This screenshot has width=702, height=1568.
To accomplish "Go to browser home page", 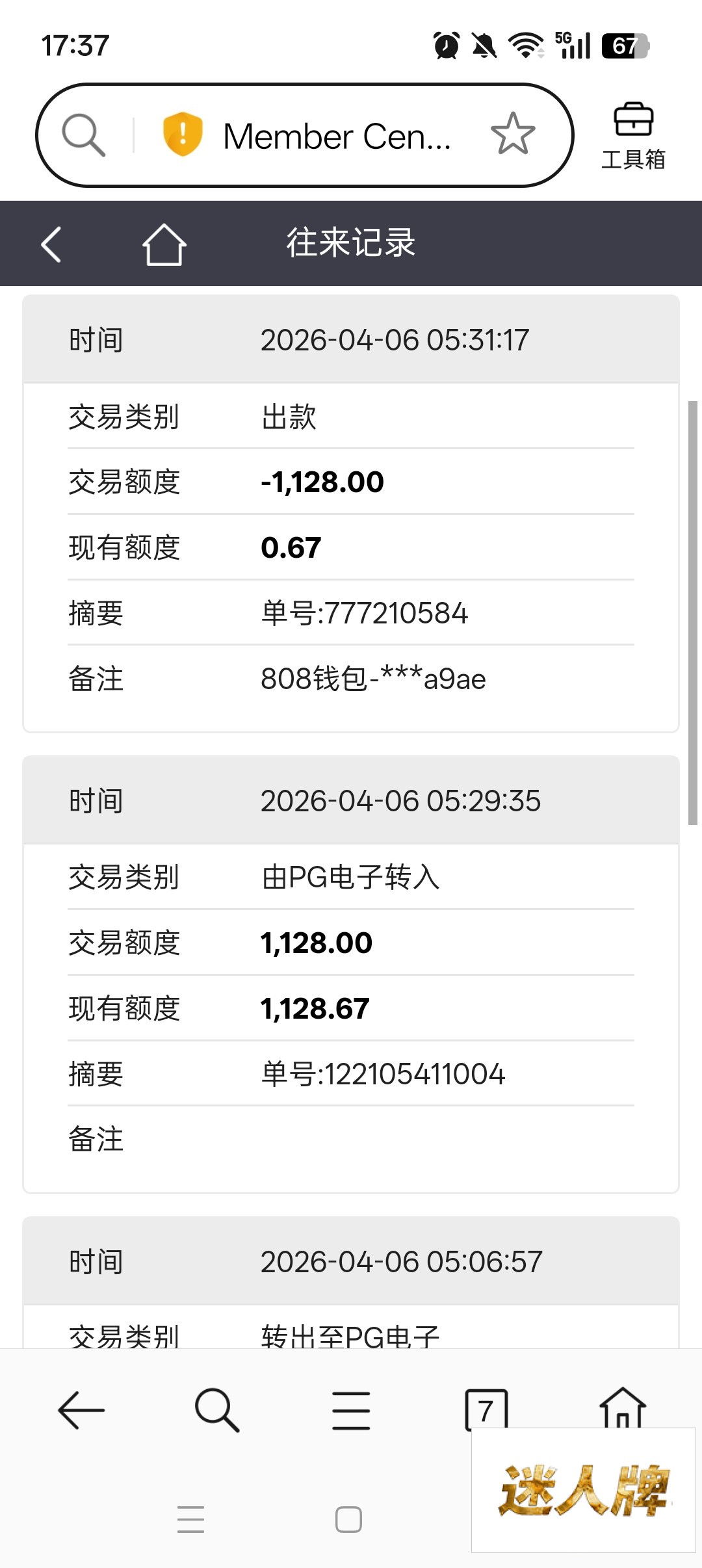I will [x=622, y=1407].
